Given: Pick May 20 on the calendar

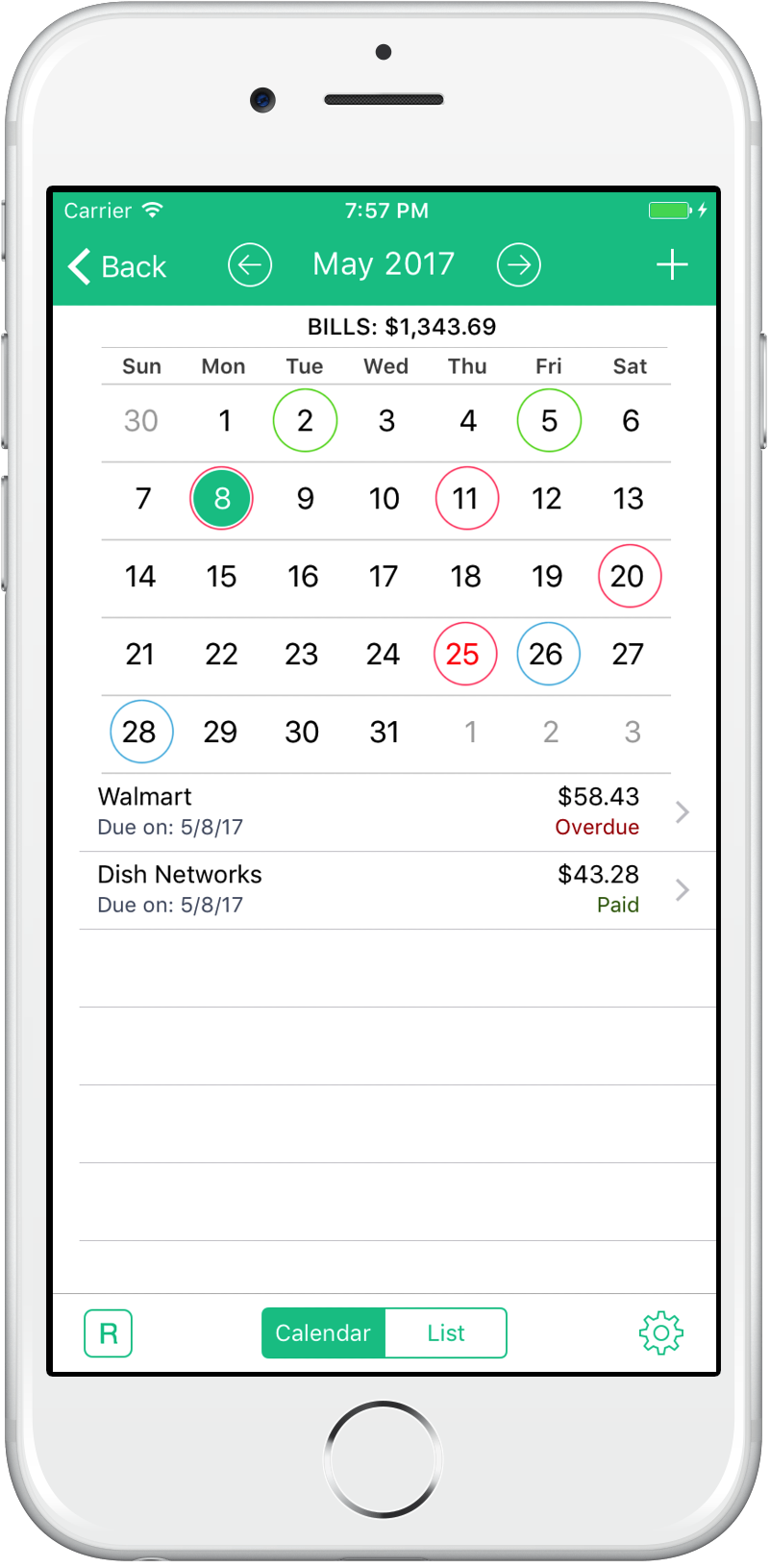Looking at the screenshot, I should 629,576.
